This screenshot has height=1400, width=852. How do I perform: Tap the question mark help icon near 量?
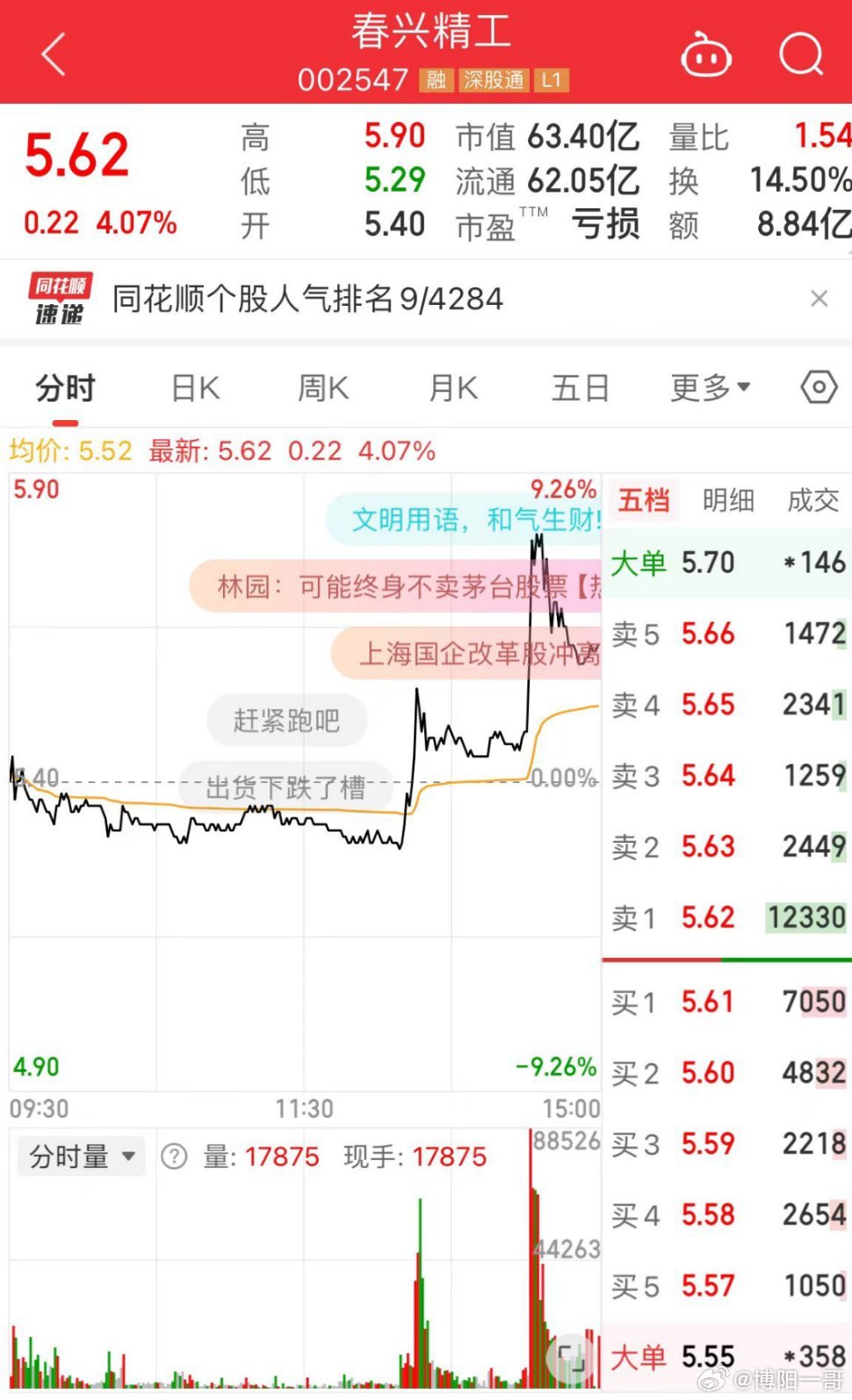click(x=172, y=1157)
